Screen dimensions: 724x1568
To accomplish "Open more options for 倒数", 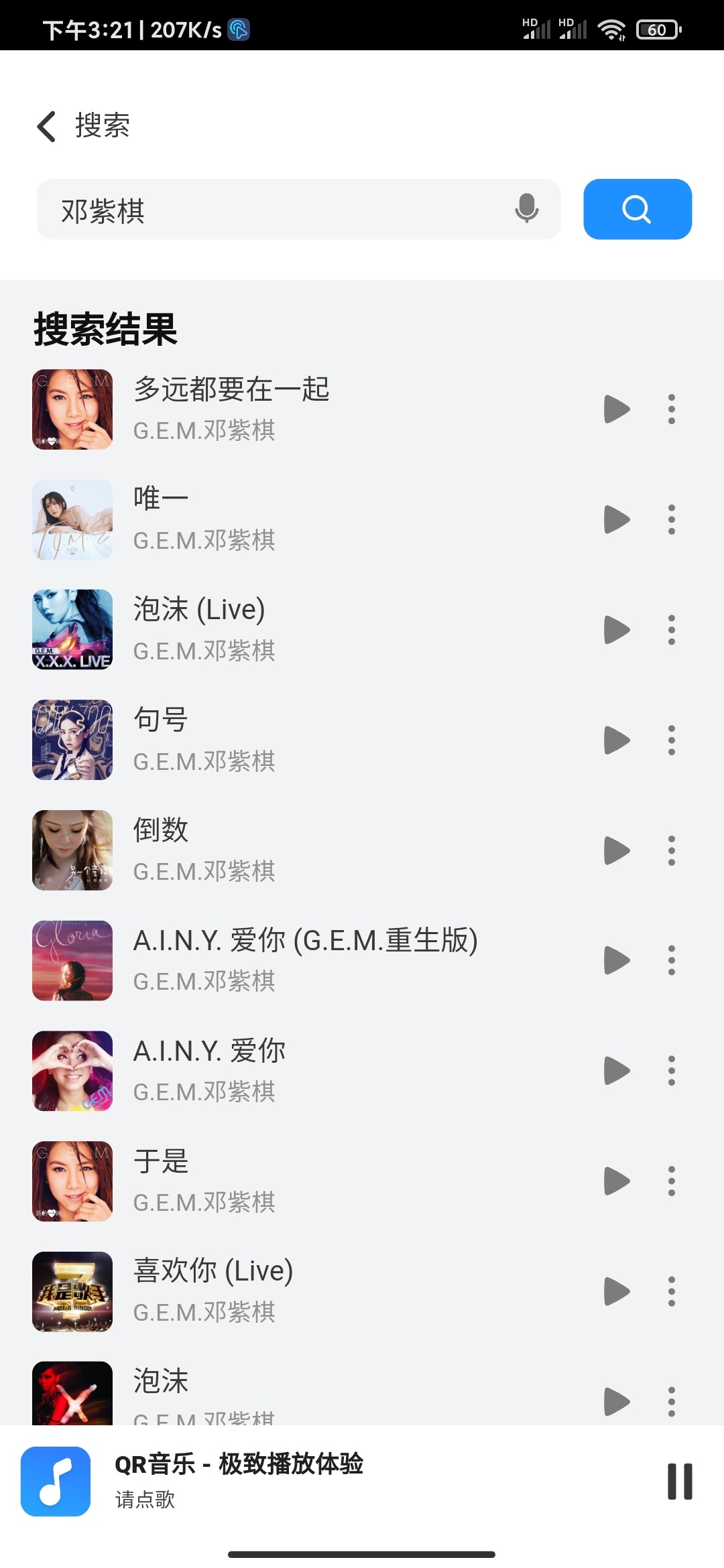I will click(x=671, y=850).
